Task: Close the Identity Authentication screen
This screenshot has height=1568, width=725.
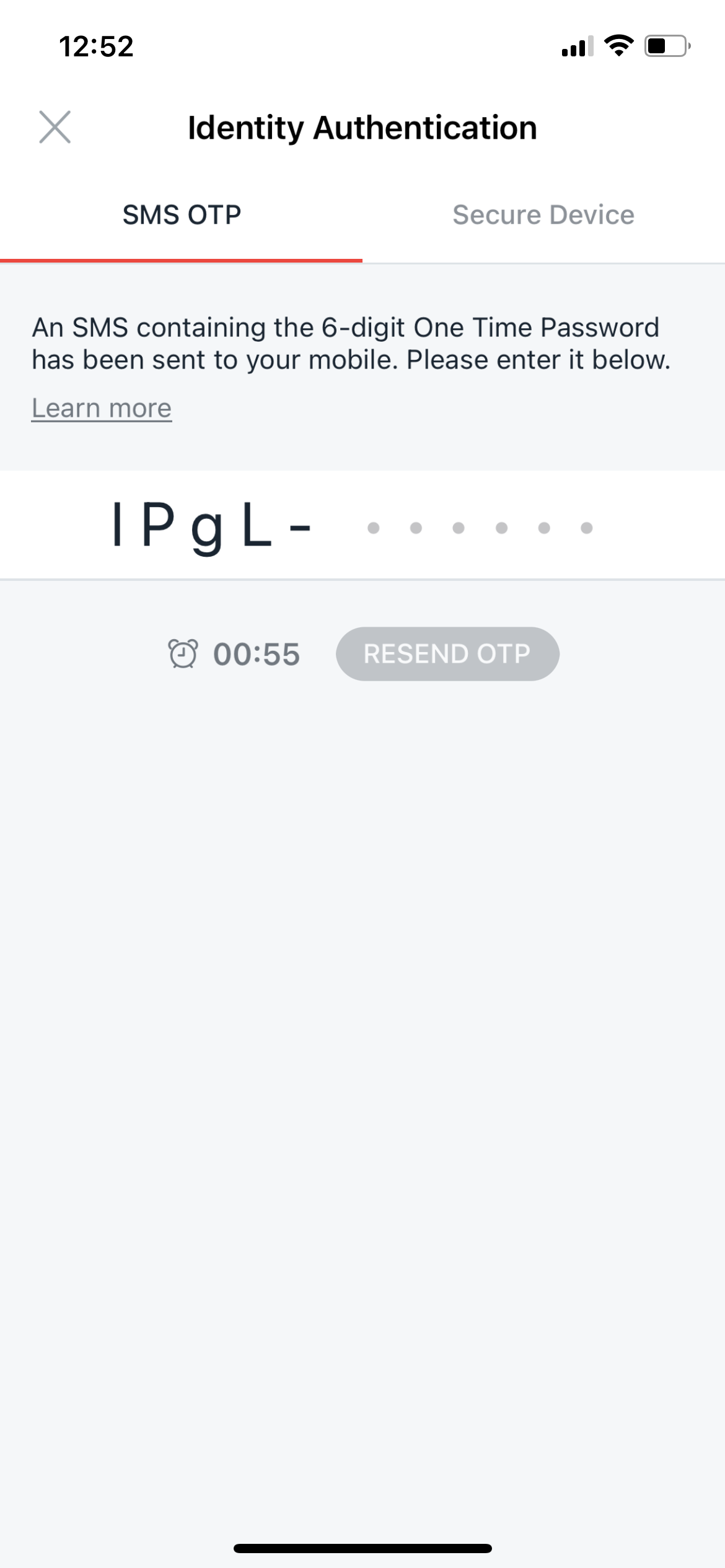Action: (55, 127)
